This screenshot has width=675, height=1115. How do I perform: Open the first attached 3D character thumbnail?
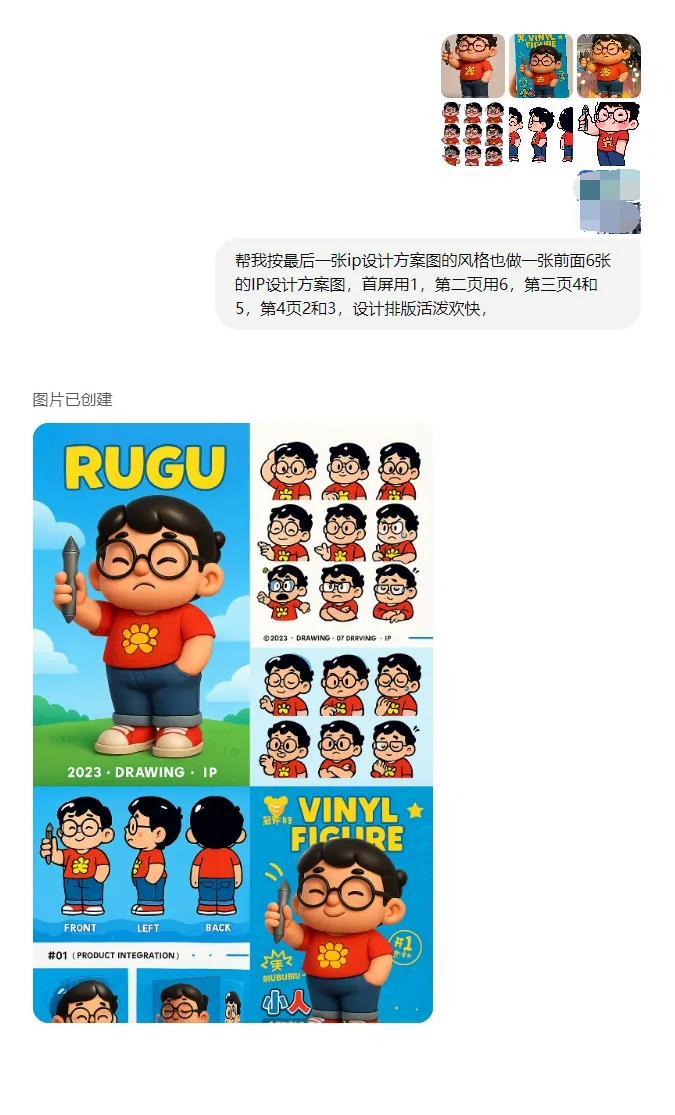tap(473, 66)
